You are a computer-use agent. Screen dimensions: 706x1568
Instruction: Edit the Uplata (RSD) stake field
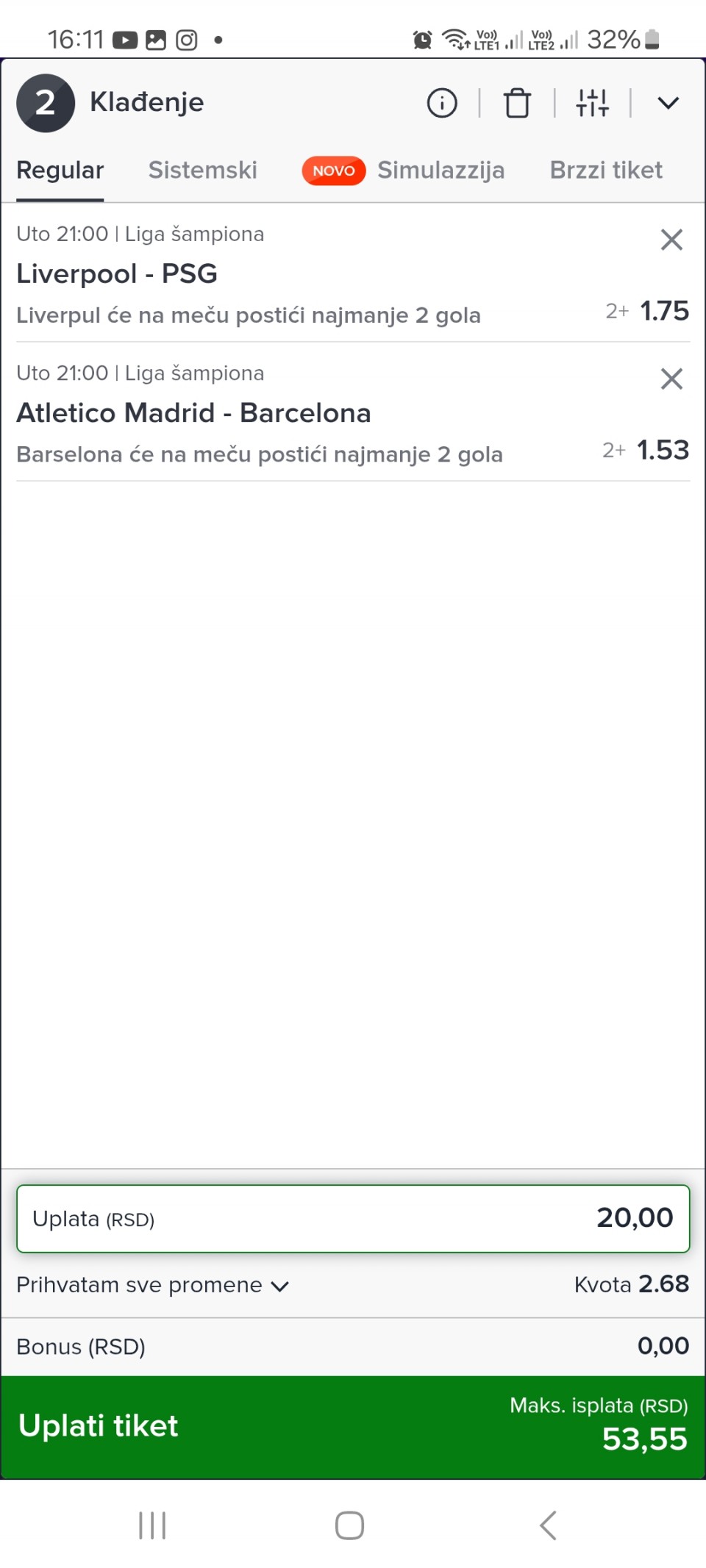(353, 1218)
